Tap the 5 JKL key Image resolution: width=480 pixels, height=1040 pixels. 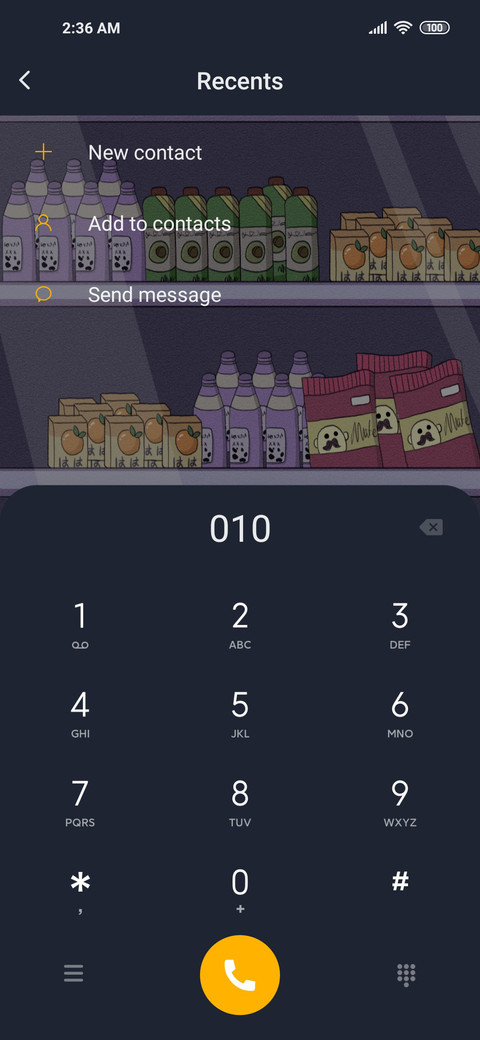[240, 714]
